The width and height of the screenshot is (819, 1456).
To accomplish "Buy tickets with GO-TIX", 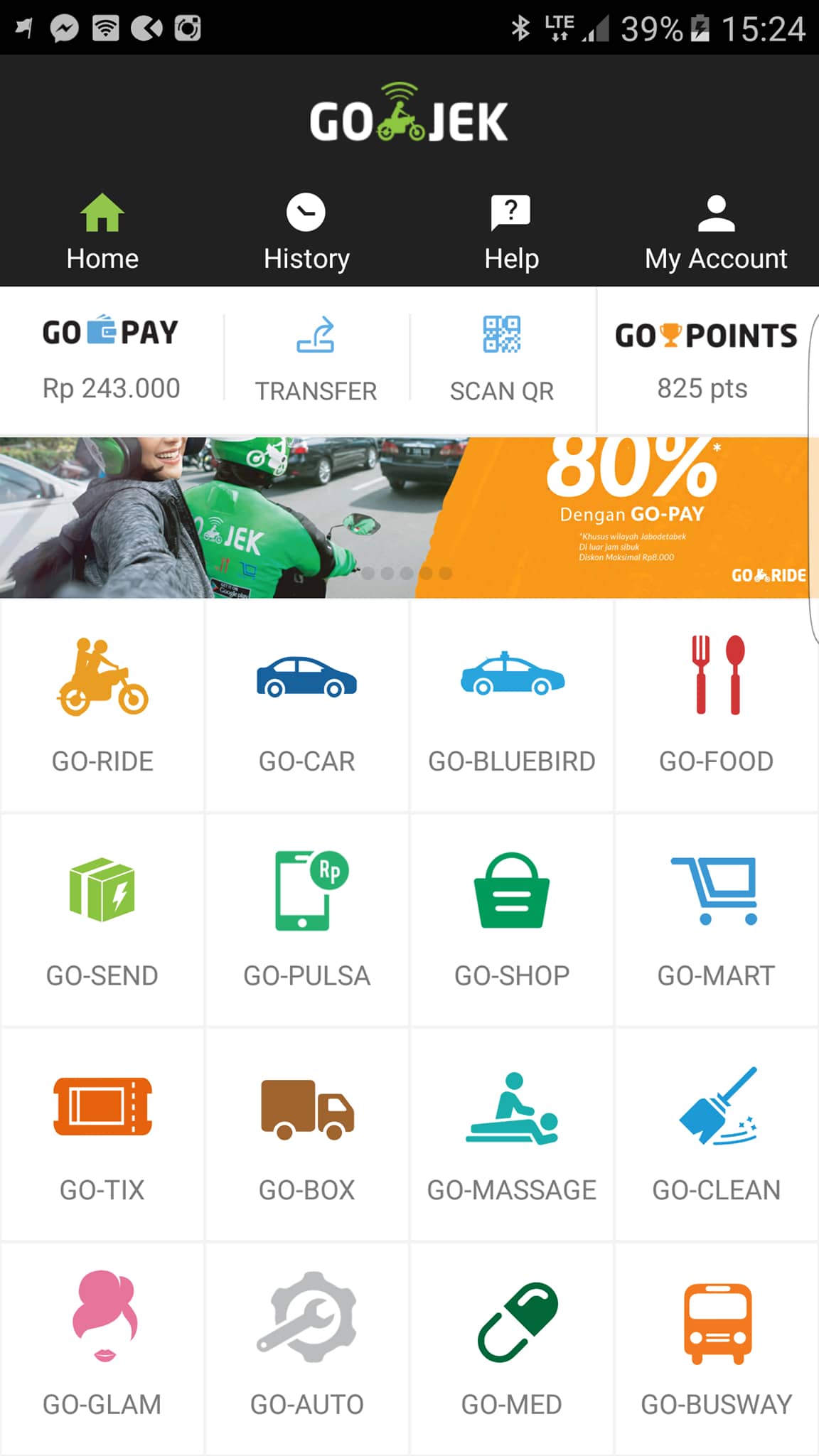I will pos(102,1134).
